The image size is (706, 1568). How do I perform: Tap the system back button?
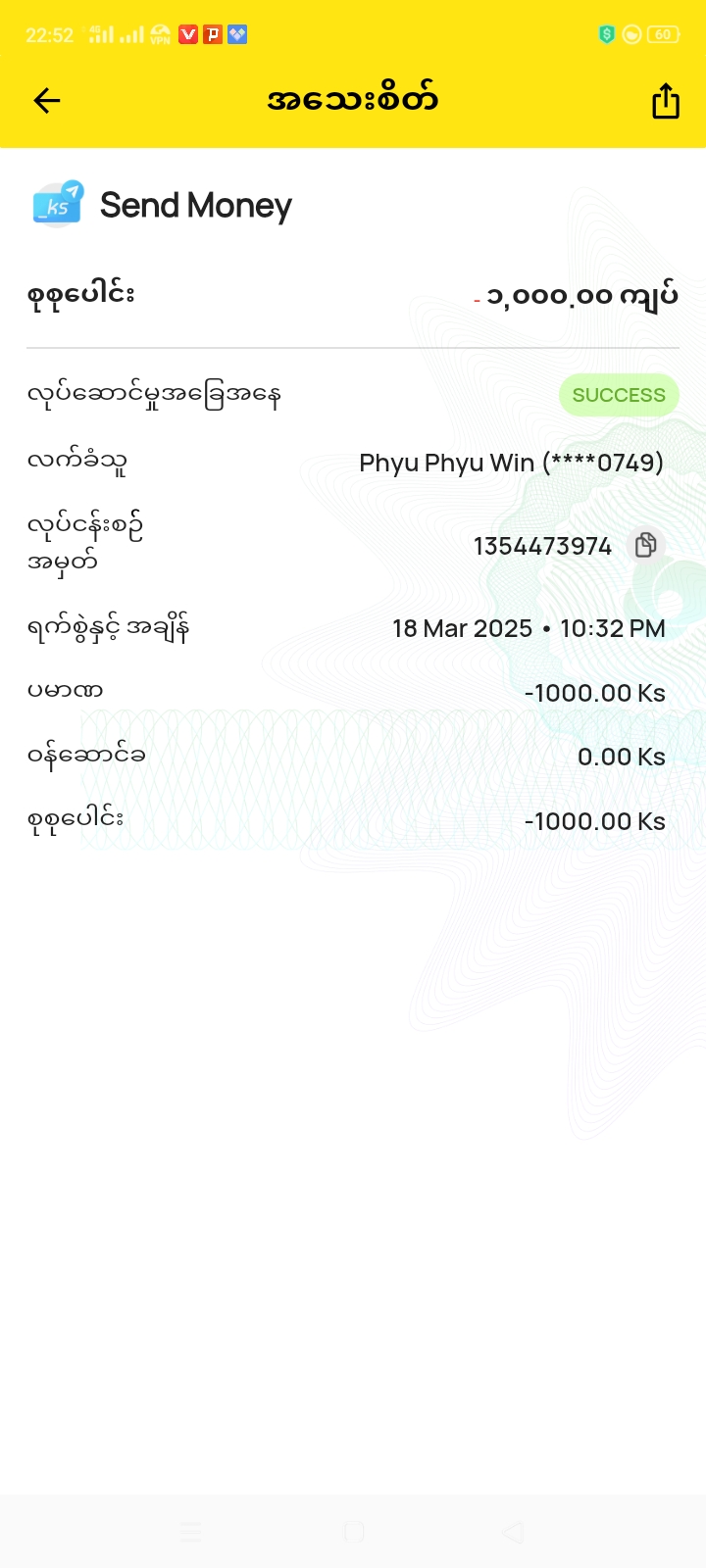513,1533
